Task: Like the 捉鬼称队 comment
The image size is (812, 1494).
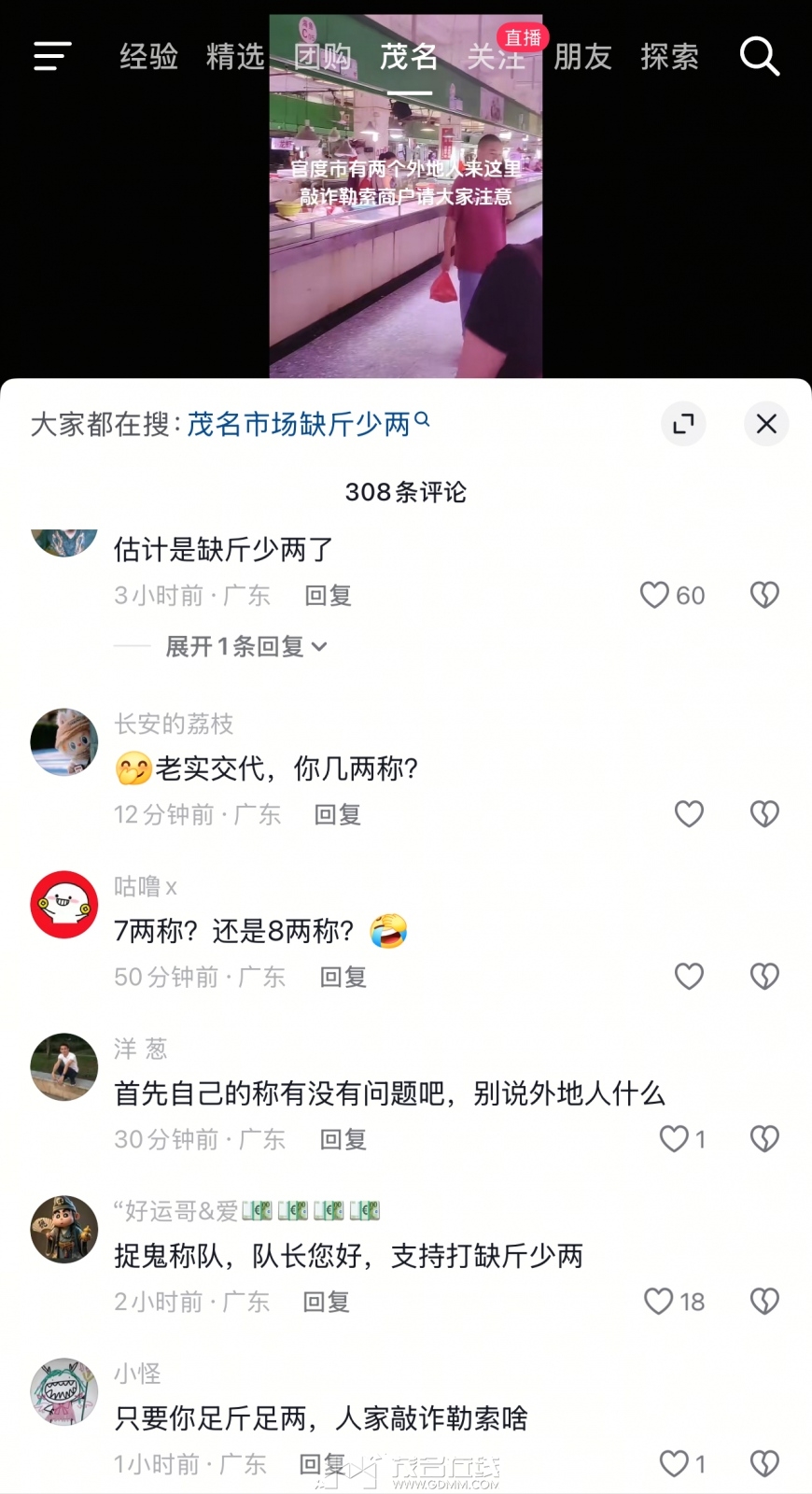Action: pos(660,1302)
